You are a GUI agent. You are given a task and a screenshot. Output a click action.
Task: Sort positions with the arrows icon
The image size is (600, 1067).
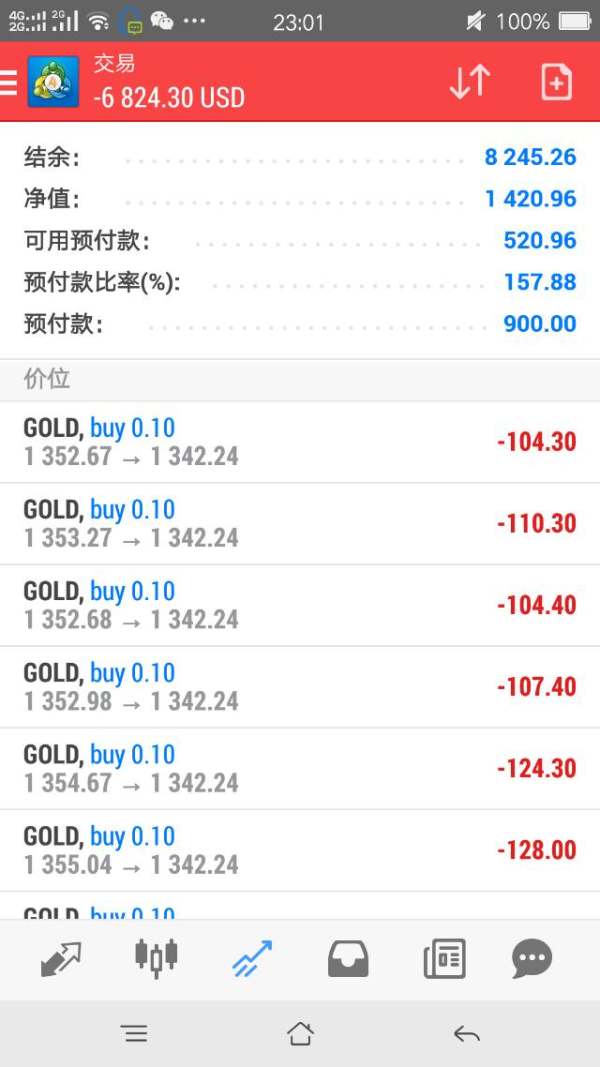(x=469, y=82)
